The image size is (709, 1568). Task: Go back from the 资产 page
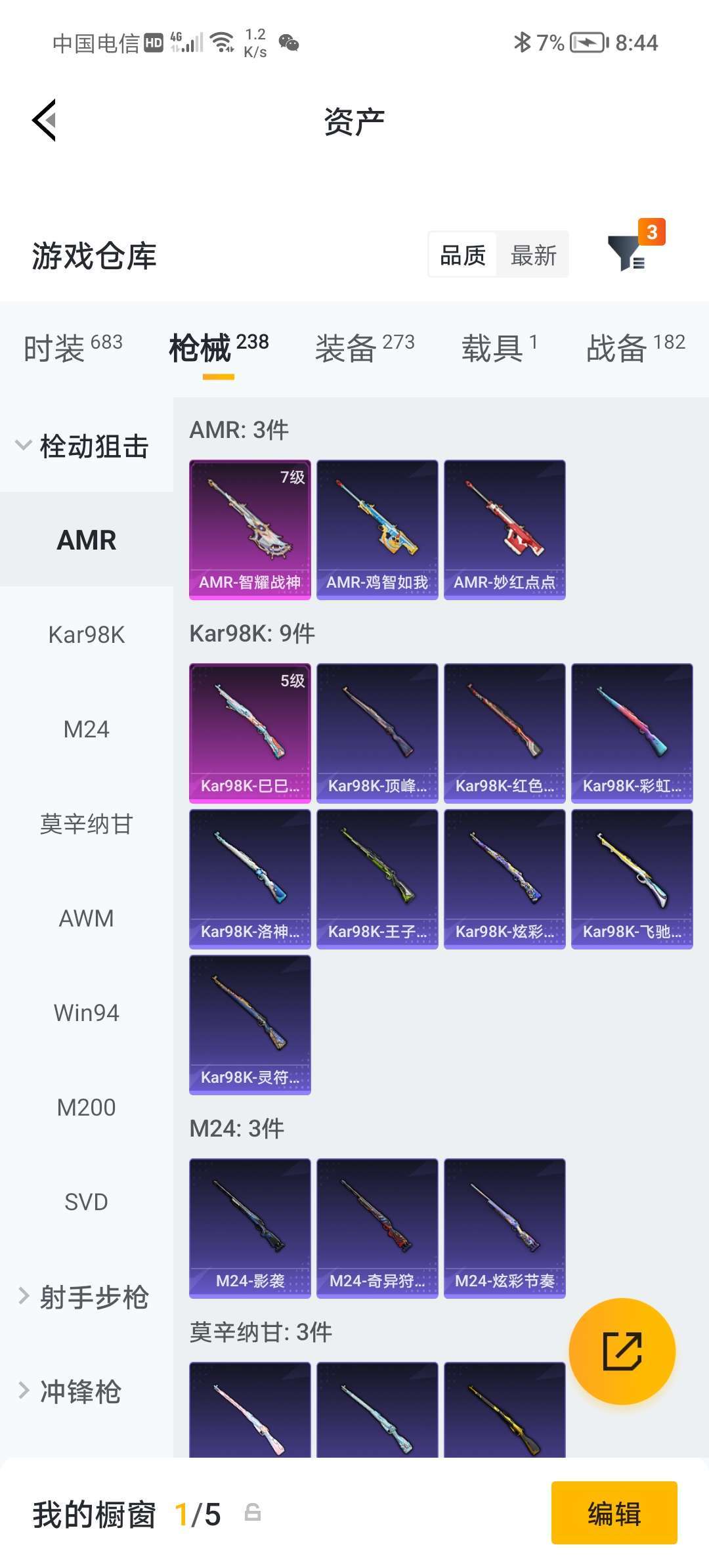click(45, 121)
